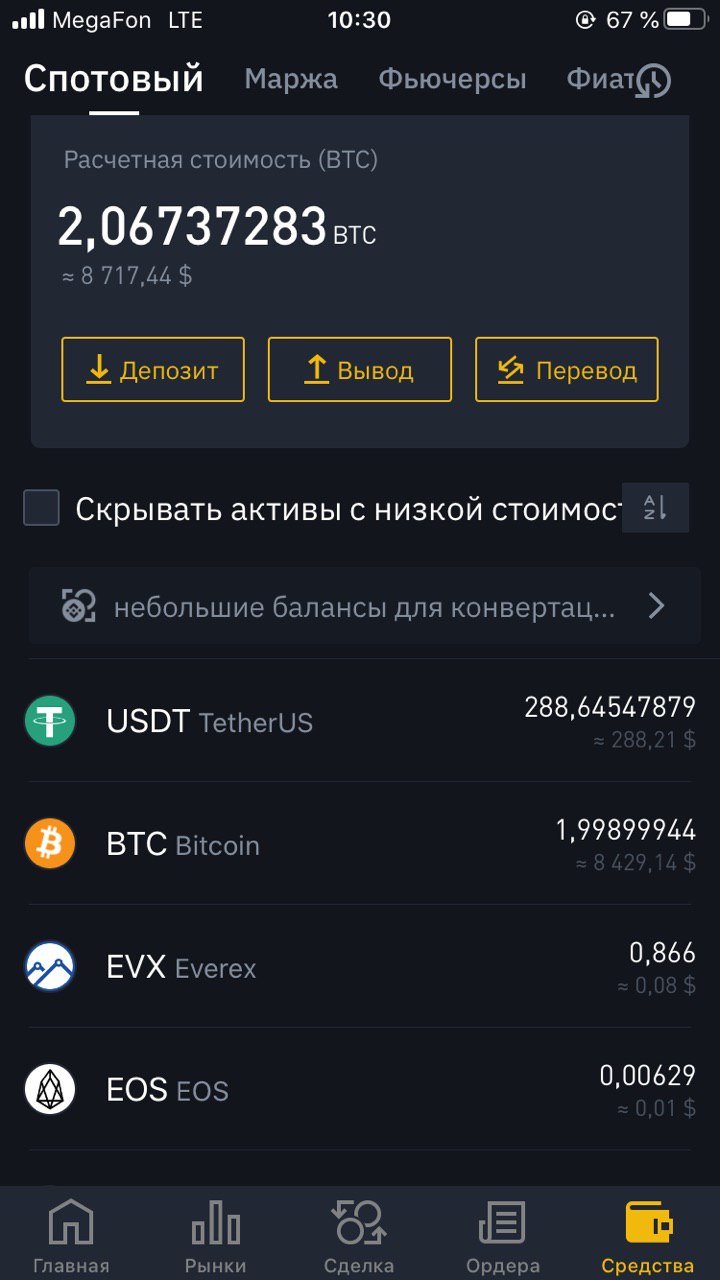Open the BTC Bitcoin asset
The height and width of the screenshot is (1280, 720).
coord(360,844)
